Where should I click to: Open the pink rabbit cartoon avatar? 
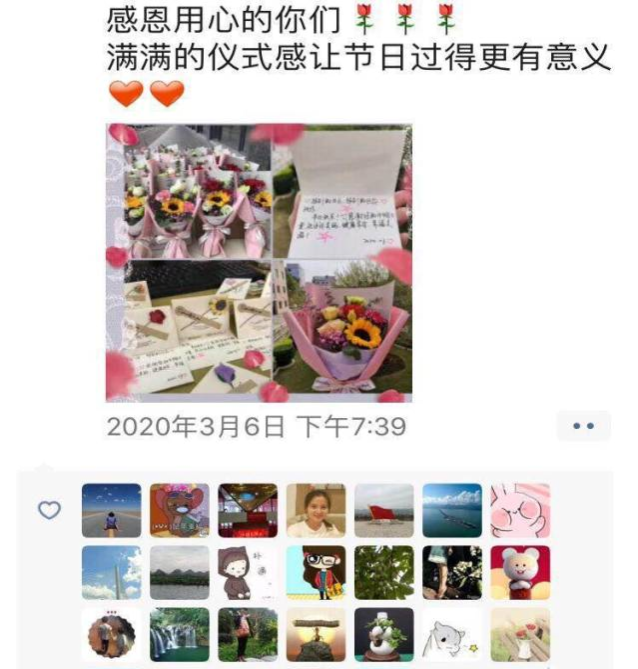point(519,510)
